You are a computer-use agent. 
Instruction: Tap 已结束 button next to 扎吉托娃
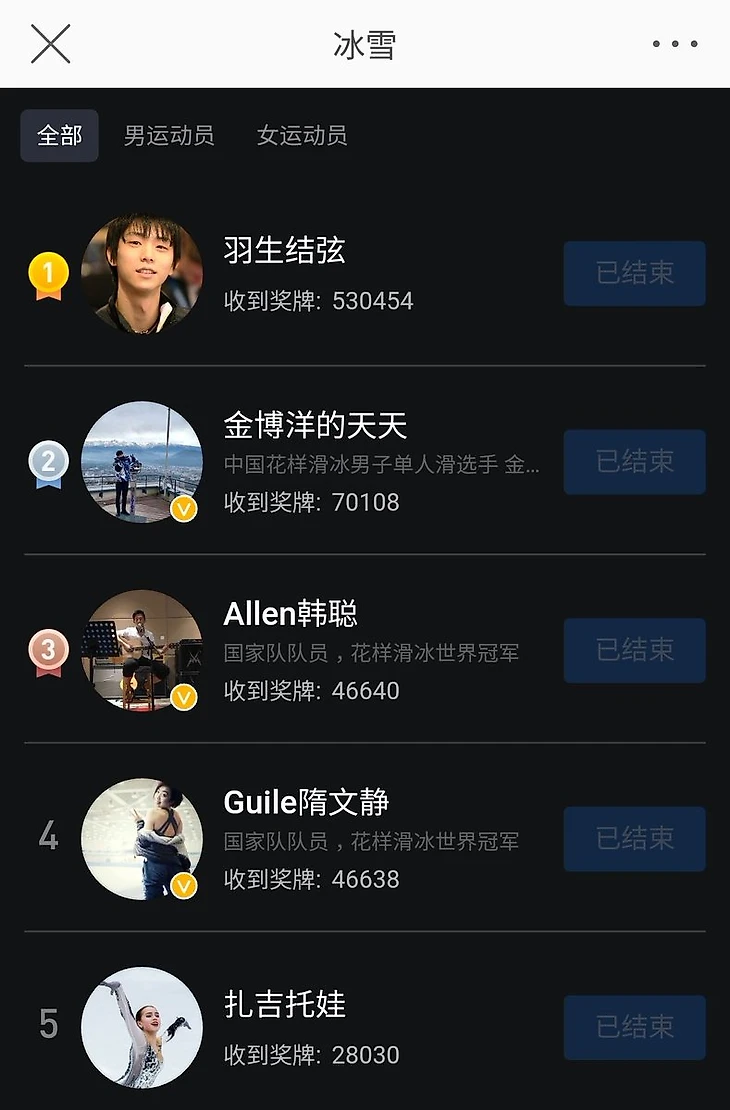[635, 1028]
